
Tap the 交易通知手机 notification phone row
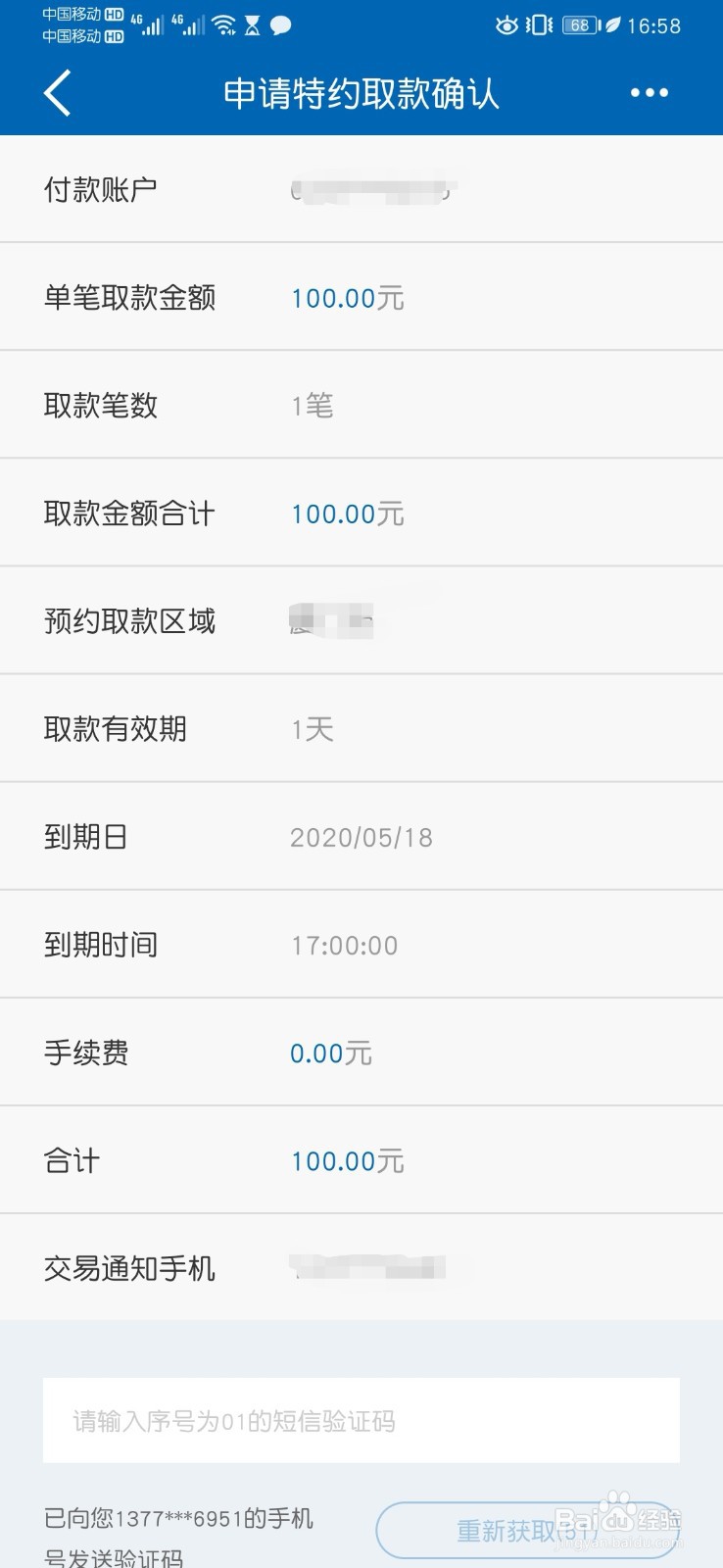coord(361,1268)
